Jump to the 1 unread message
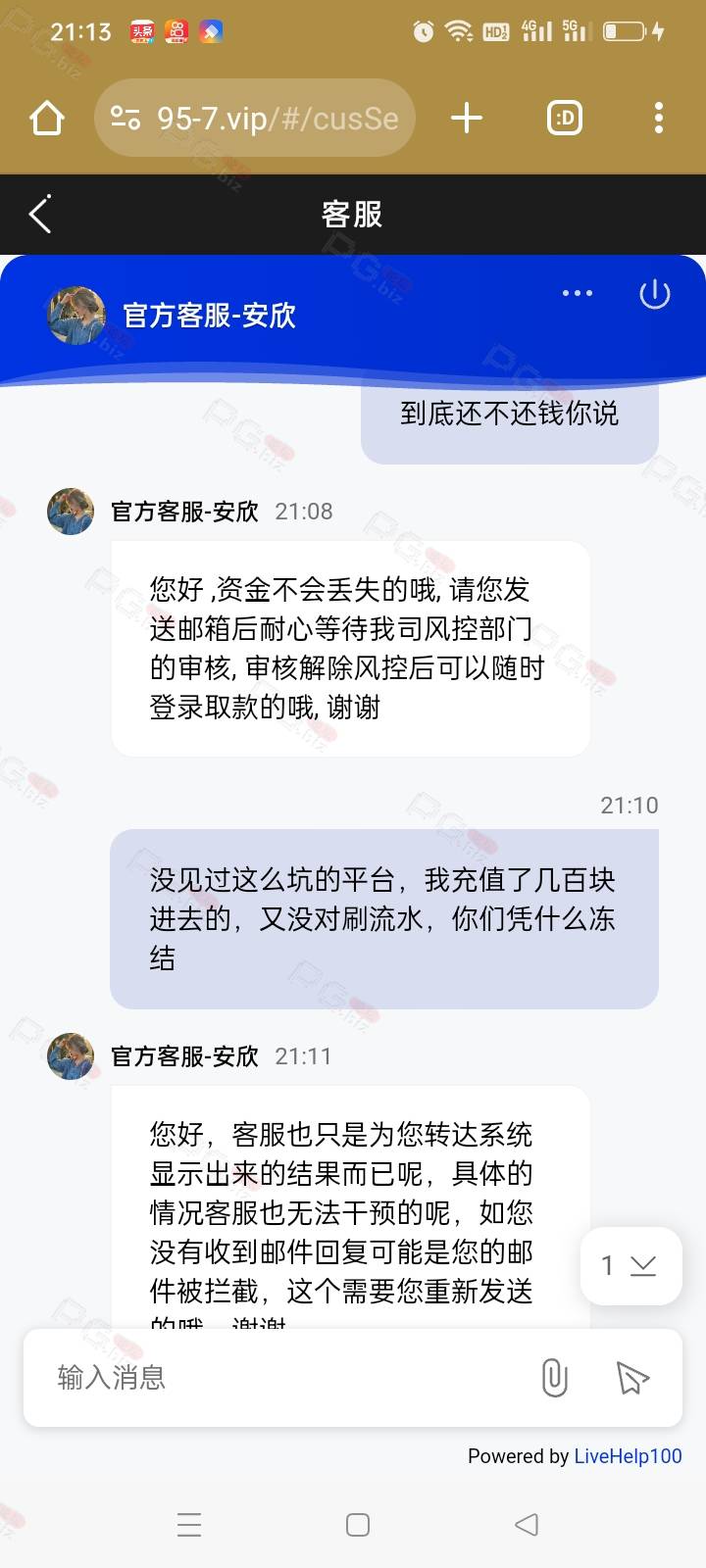The image size is (706, 1568). 630,1266
